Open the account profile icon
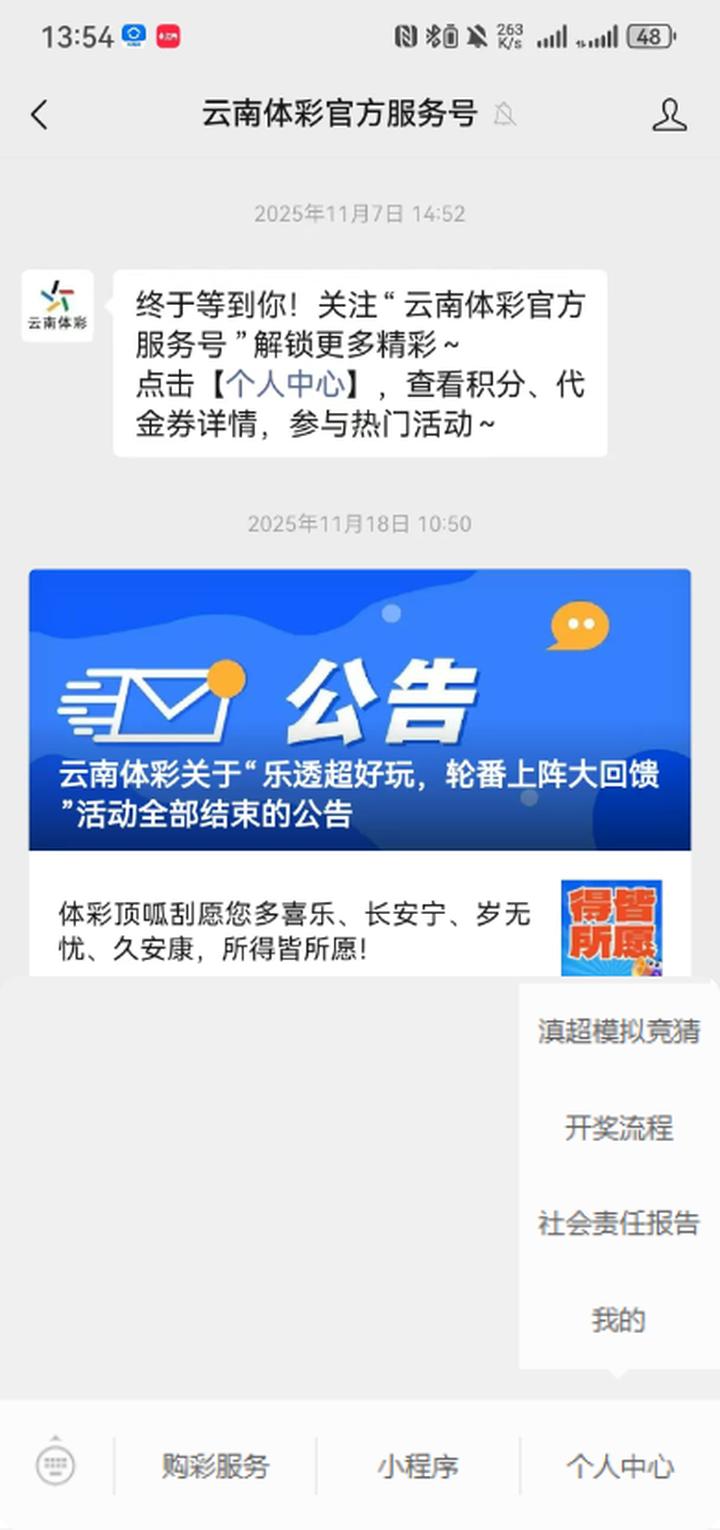The width and height of the screenshot is (720, 1530). pos(669,116)
